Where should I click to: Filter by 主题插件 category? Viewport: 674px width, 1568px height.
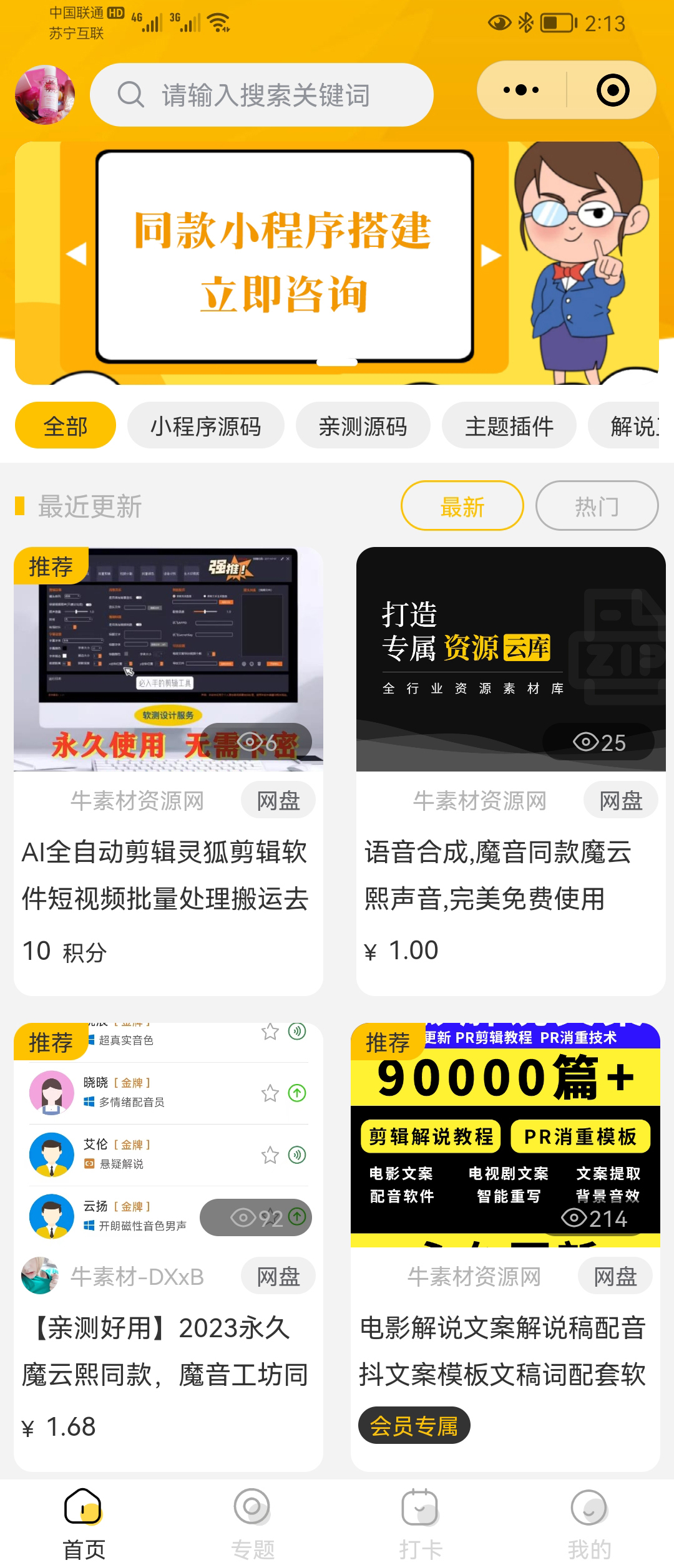(509, 426)
